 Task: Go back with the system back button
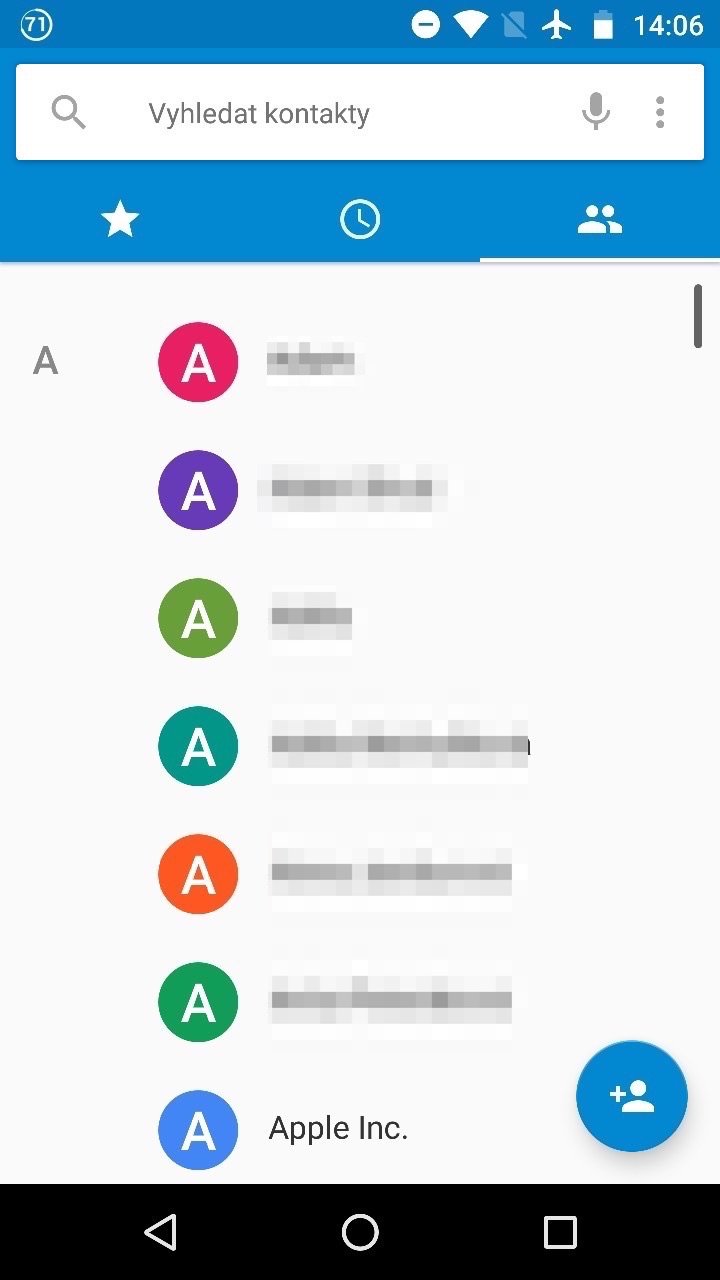pyautogui.click(x=160, y=1232)
